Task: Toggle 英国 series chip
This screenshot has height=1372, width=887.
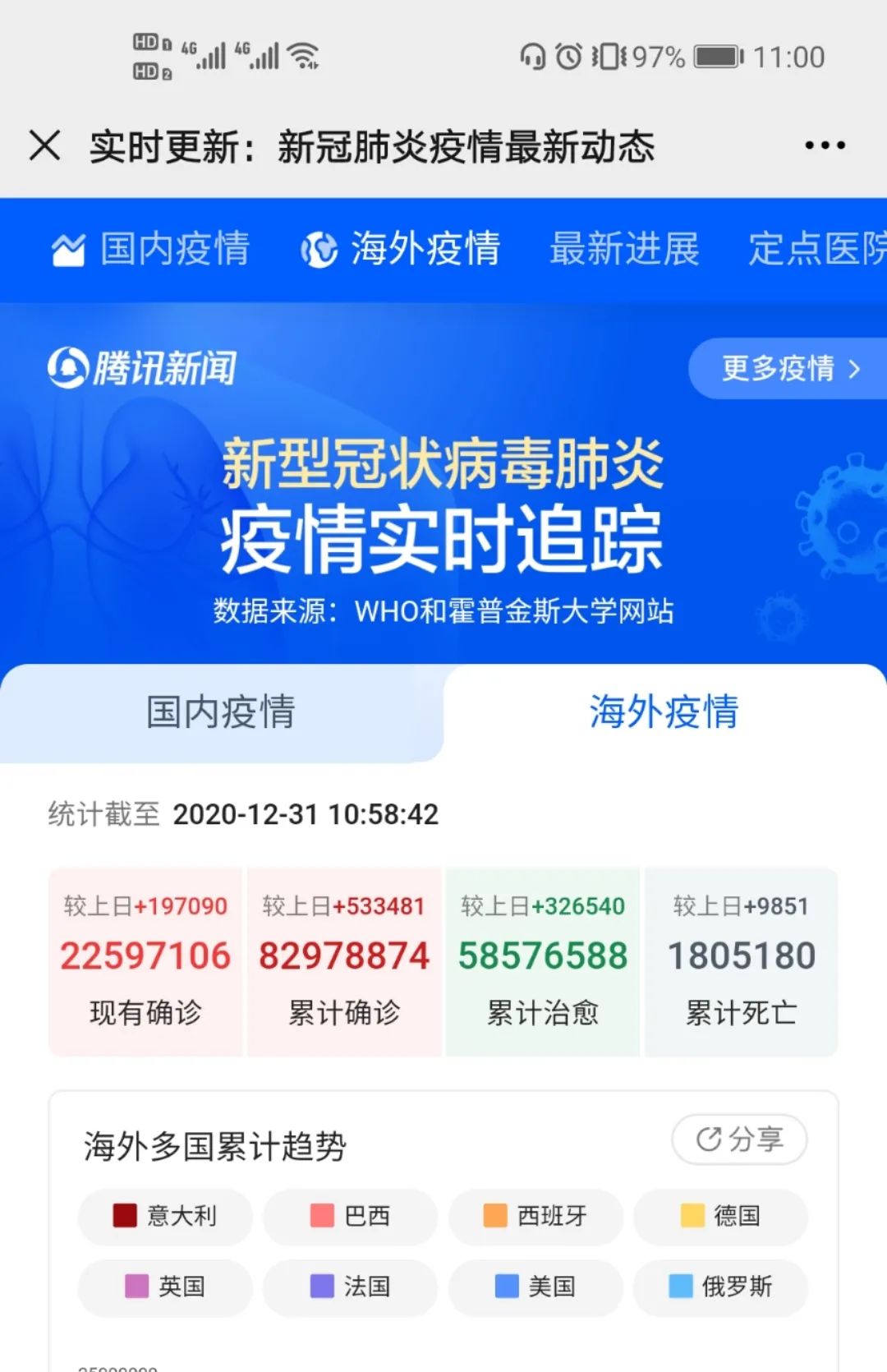Action: point(165,1287)
